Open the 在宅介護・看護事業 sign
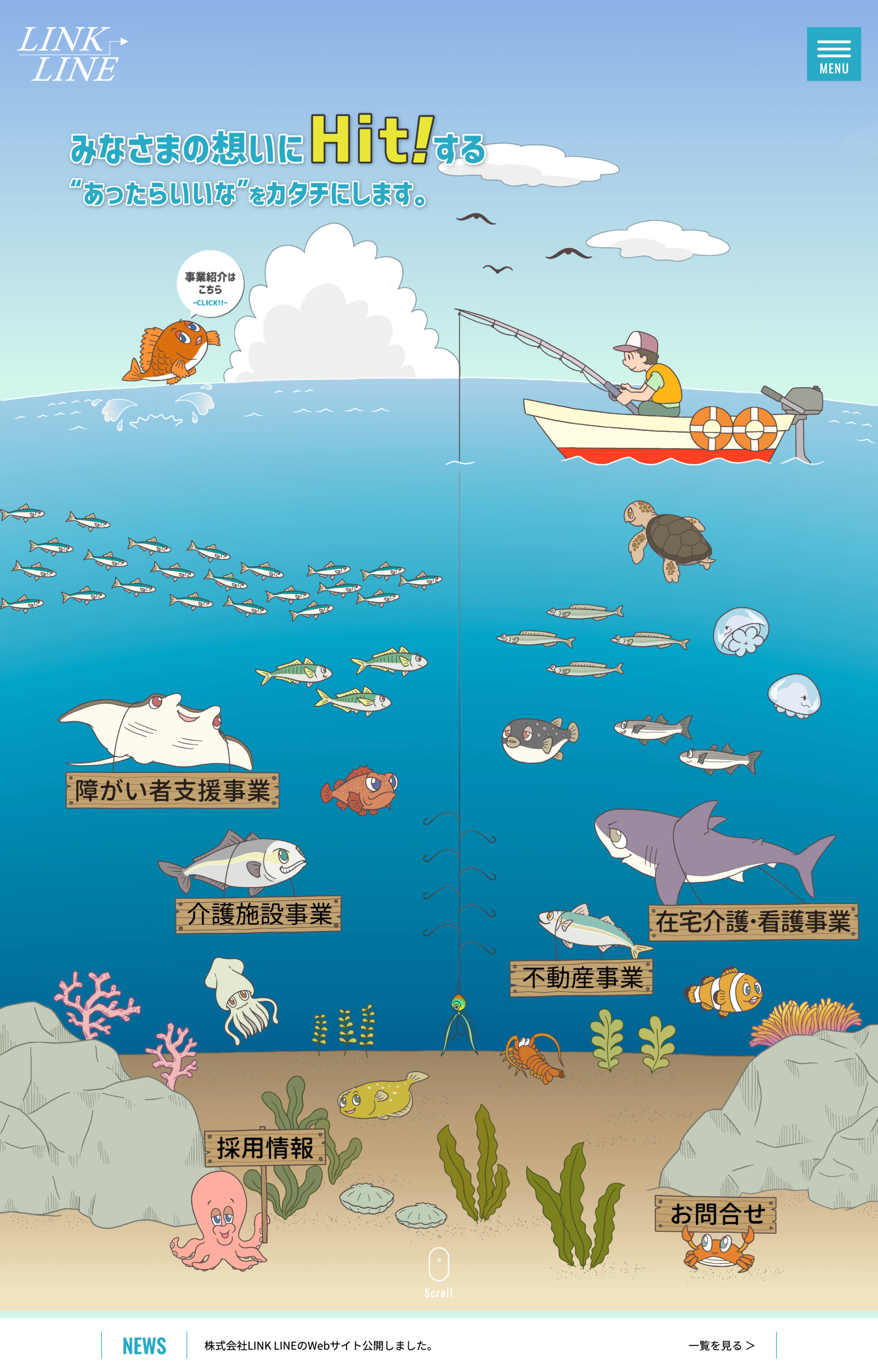 pos(753,922)
